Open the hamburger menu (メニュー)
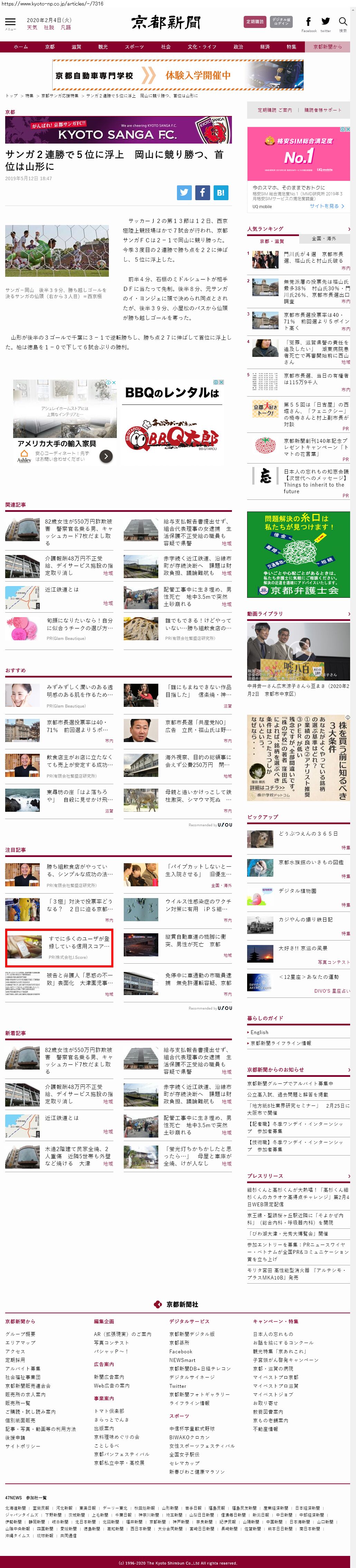356x1568 pixels. pyautogui.click(x=10, y=23)
